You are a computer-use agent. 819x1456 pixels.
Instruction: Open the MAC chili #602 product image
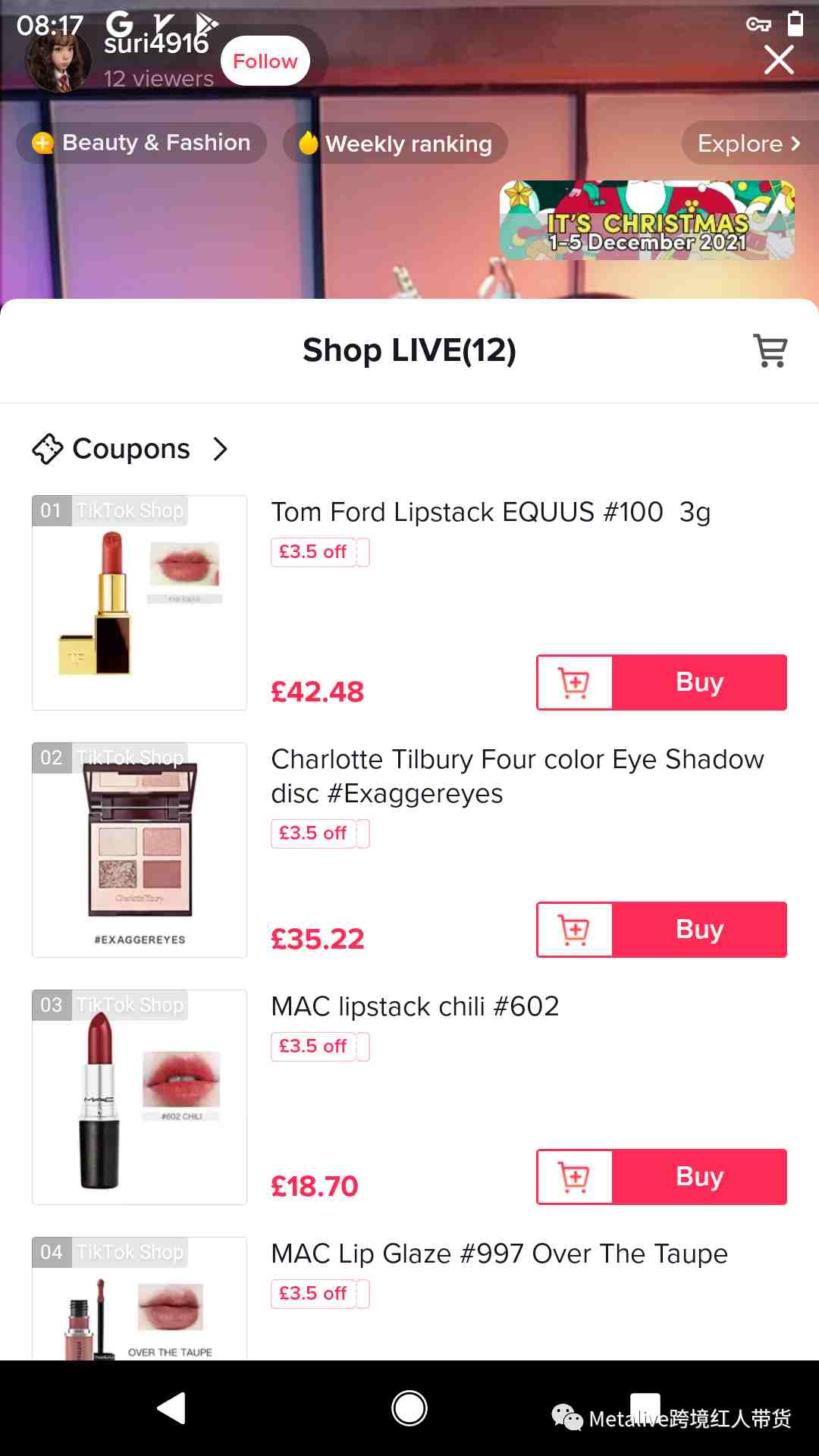(x=140, y=1097)
